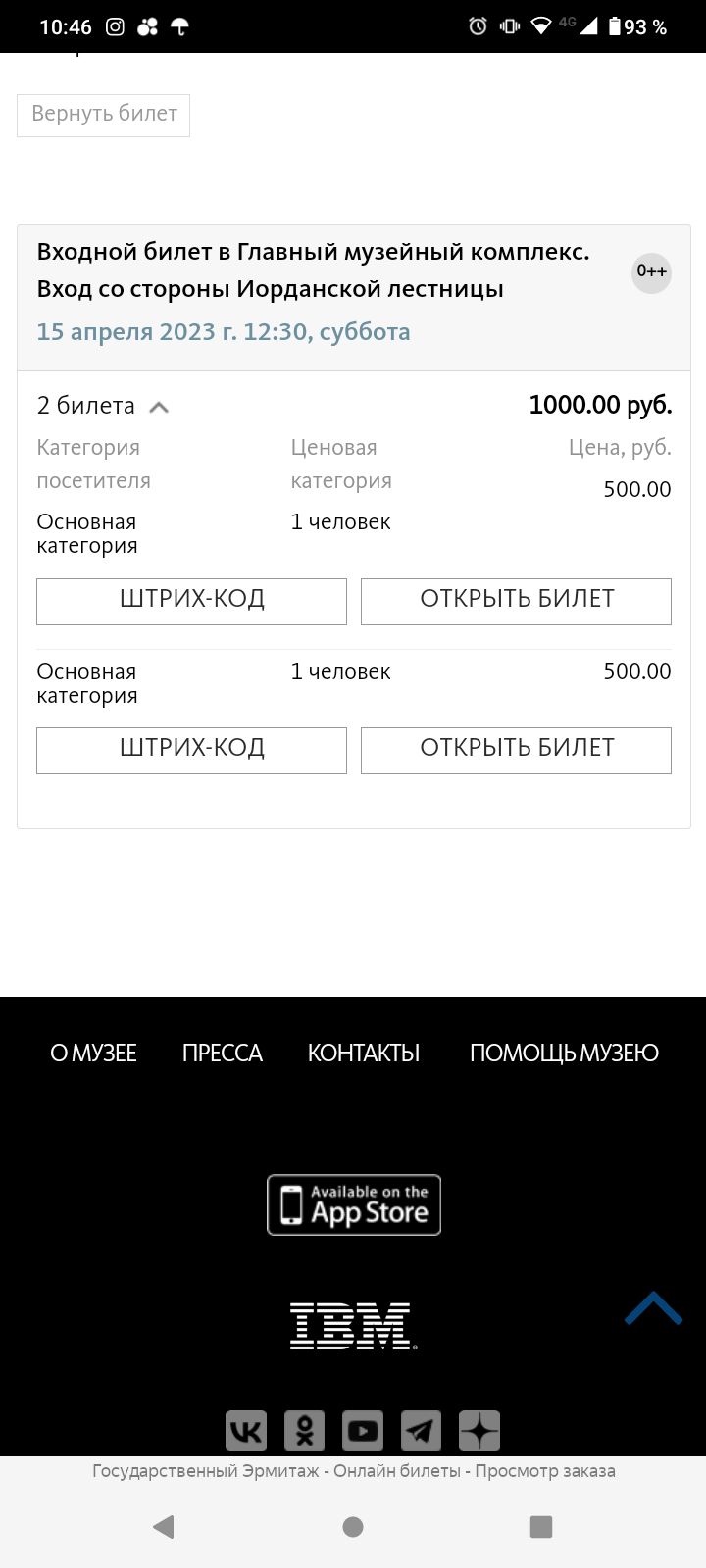Screen dimensions: 706x1568
Task: Open the КОНТАКТЫ page
Action: coord(364,1053)
